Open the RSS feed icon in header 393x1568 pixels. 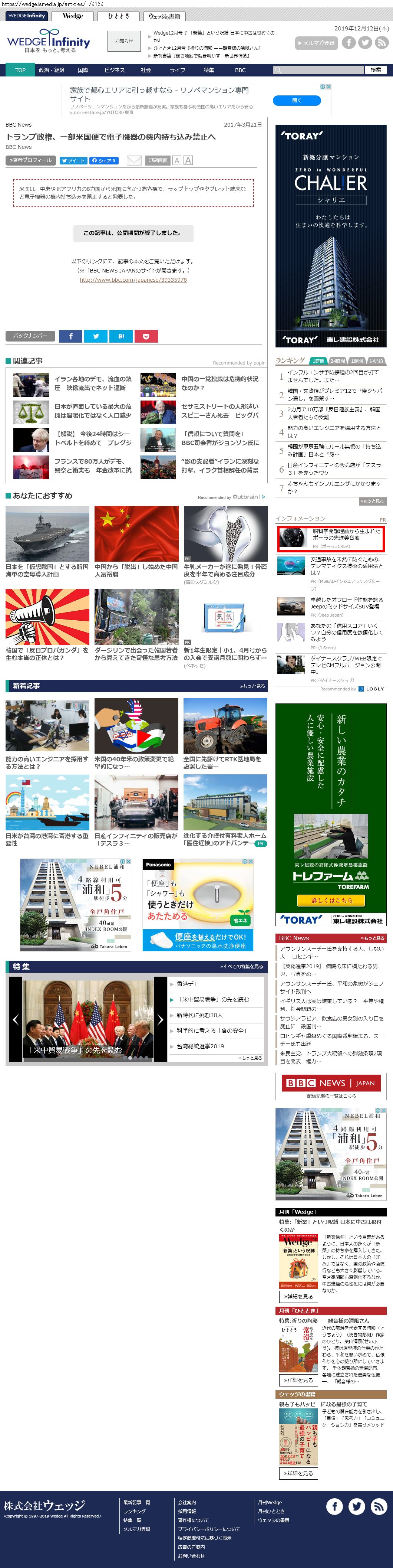click(382, 43)
